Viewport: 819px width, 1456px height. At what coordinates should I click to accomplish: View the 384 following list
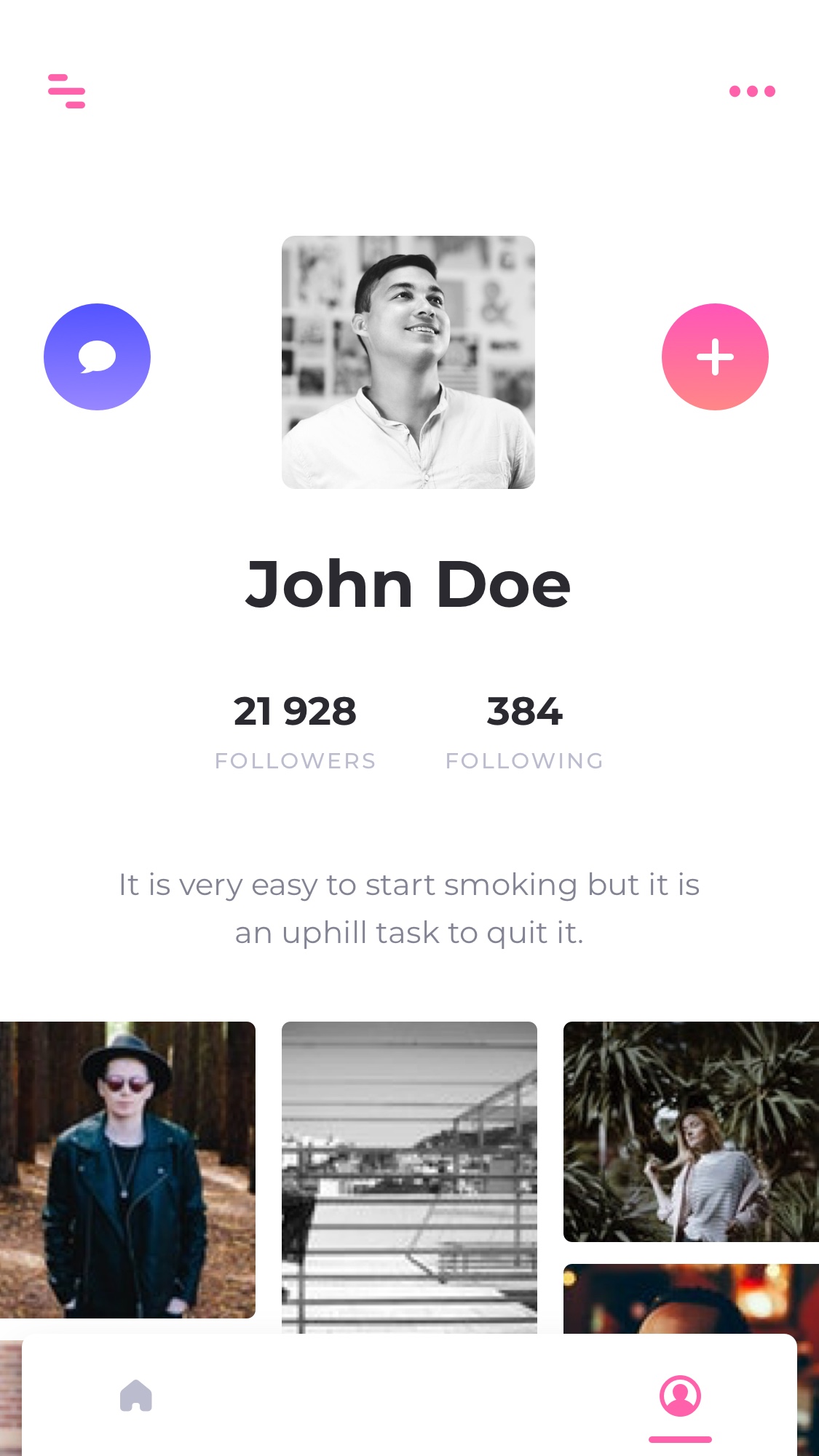(524, 731)
